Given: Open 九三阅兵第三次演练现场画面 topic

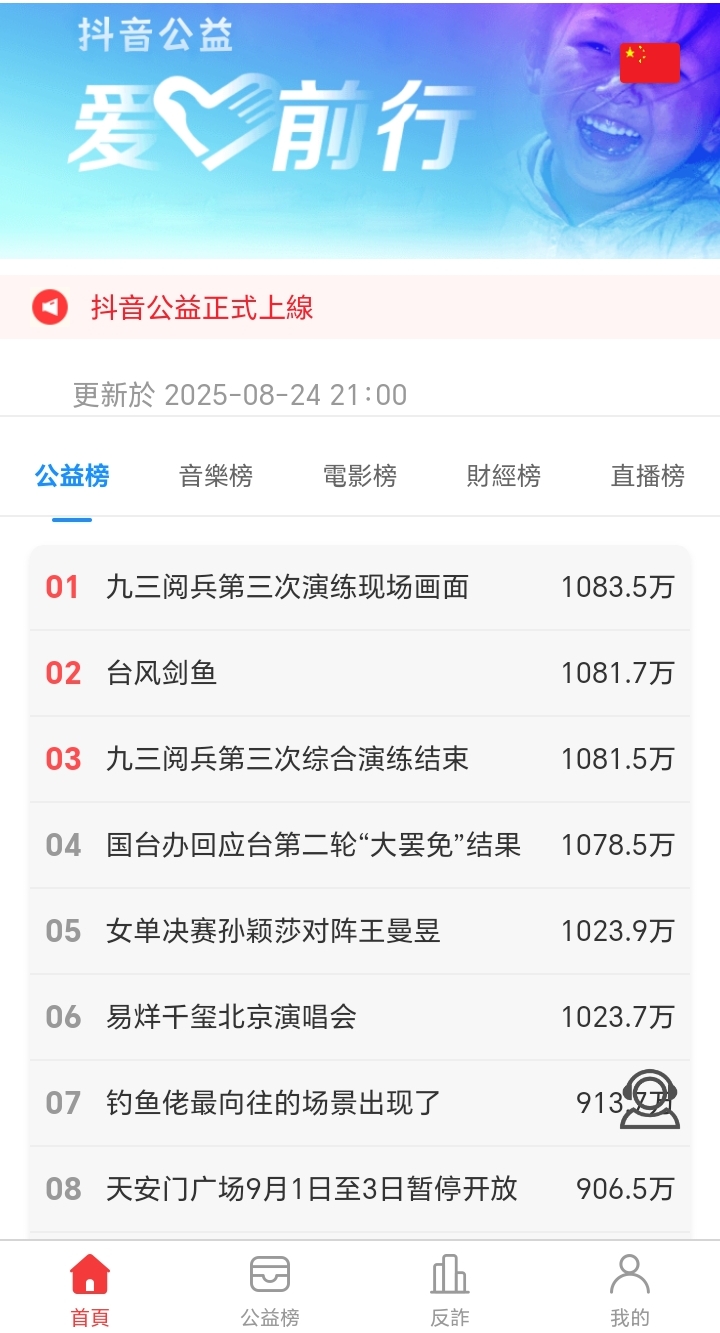Looking at the screenshot, I should pos(288,587).
